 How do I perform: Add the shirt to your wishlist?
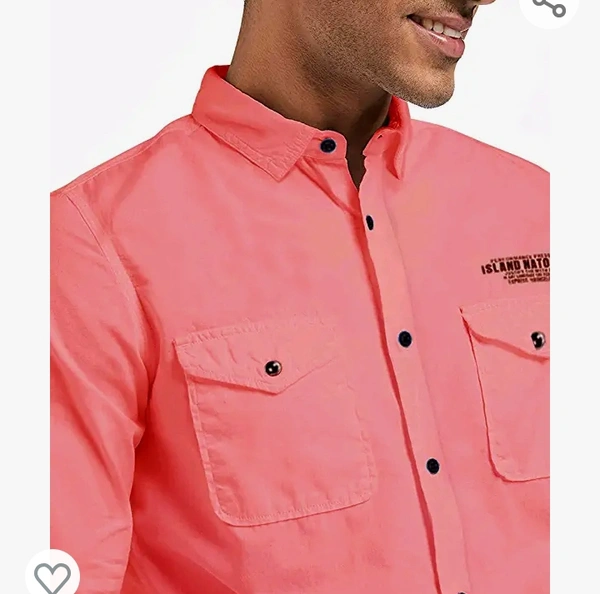click(x=52, y=575)
